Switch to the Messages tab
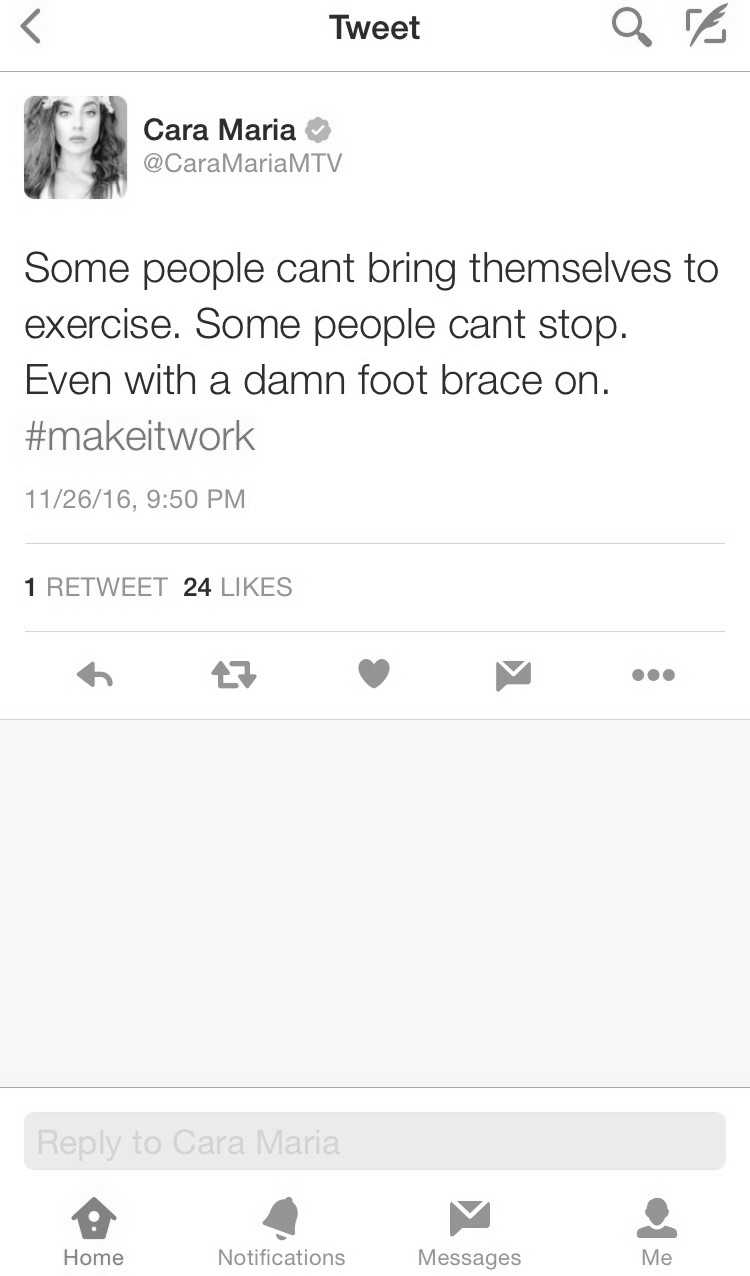750x1276 pixels. pyautogui.click(x=469, y=1233)
